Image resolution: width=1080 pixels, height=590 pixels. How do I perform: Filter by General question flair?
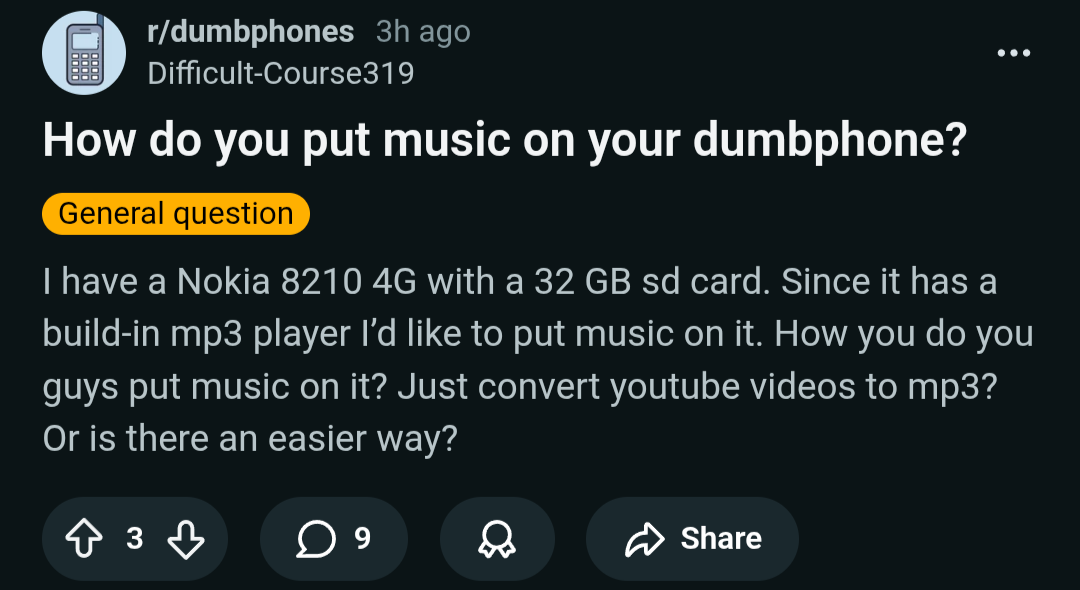[176, 213]
